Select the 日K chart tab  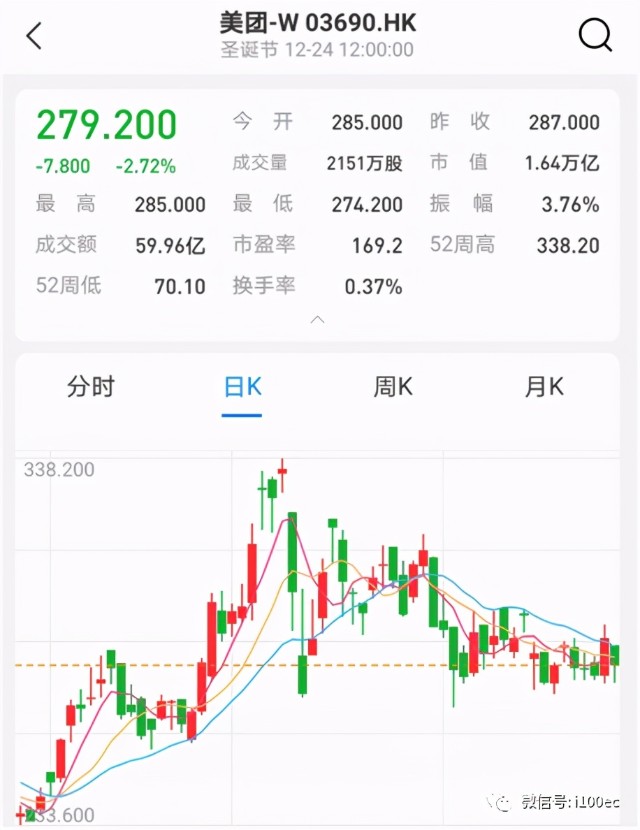242,387
